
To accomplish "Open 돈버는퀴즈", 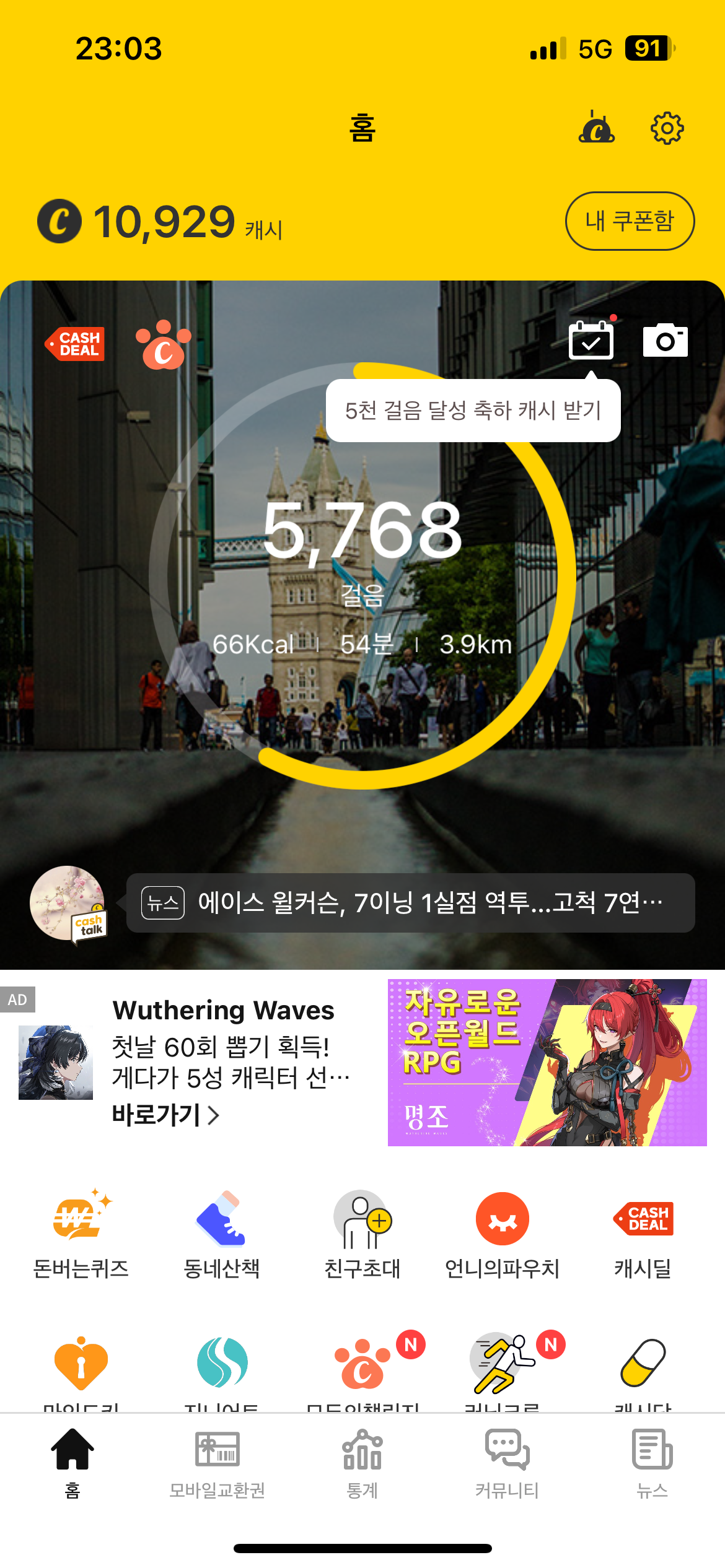I will coord(81,1234).
